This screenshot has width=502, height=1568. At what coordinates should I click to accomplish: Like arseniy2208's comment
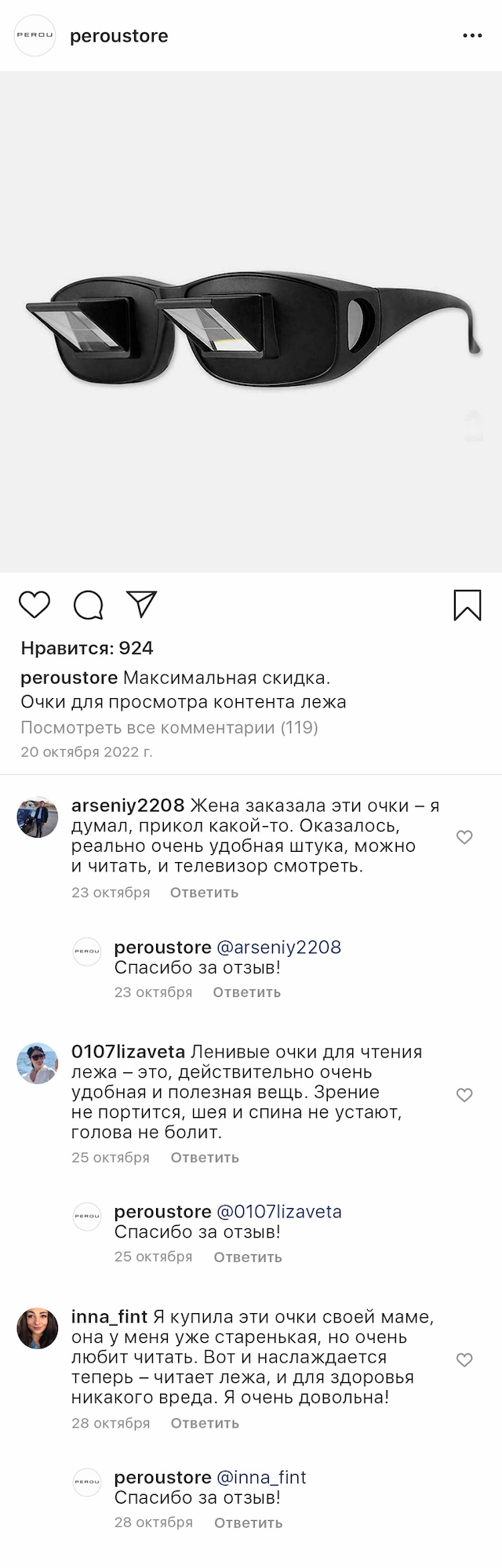coord(464,837)
